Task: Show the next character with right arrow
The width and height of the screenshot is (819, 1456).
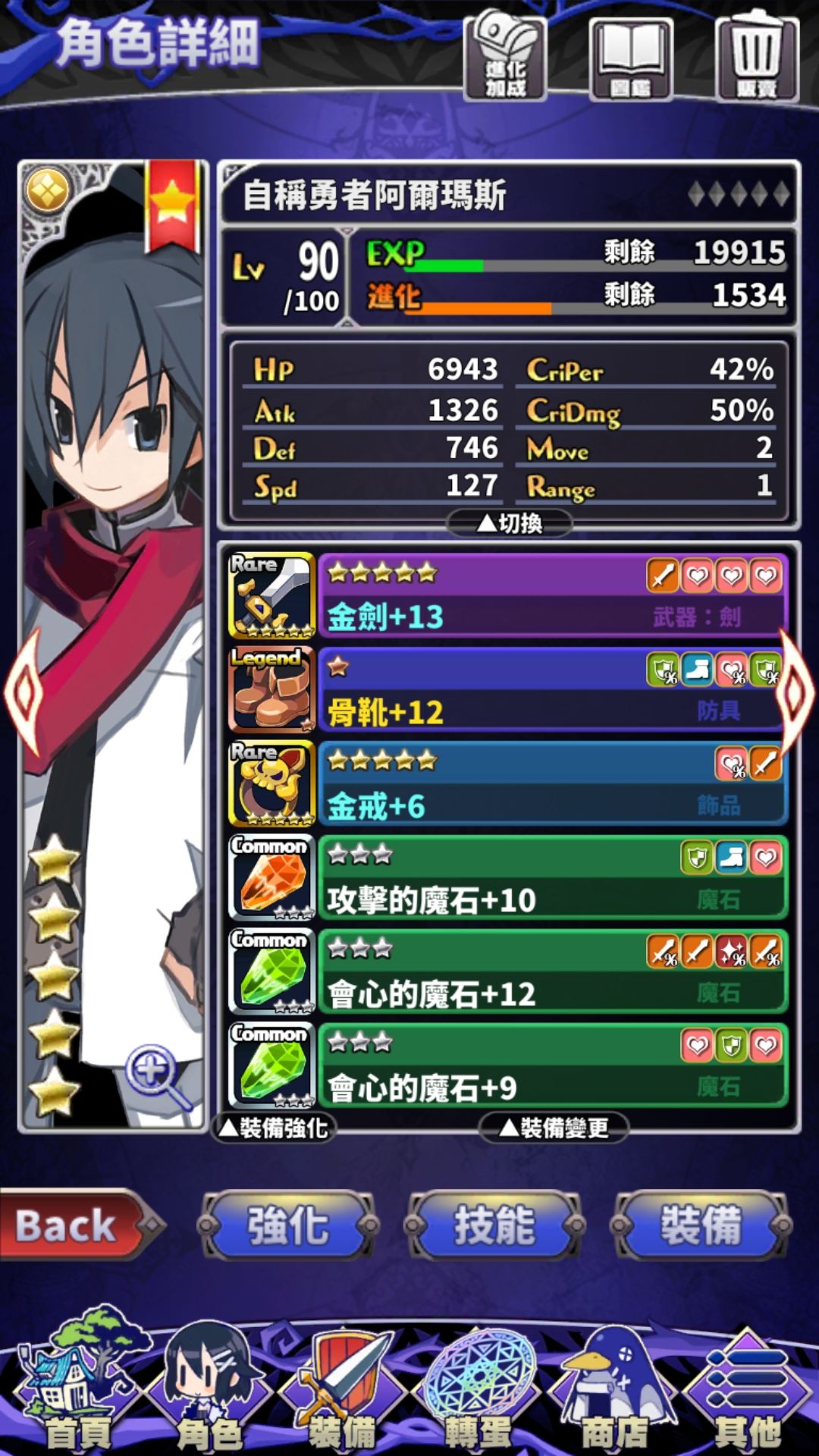Action: click(x=796, y=692)
